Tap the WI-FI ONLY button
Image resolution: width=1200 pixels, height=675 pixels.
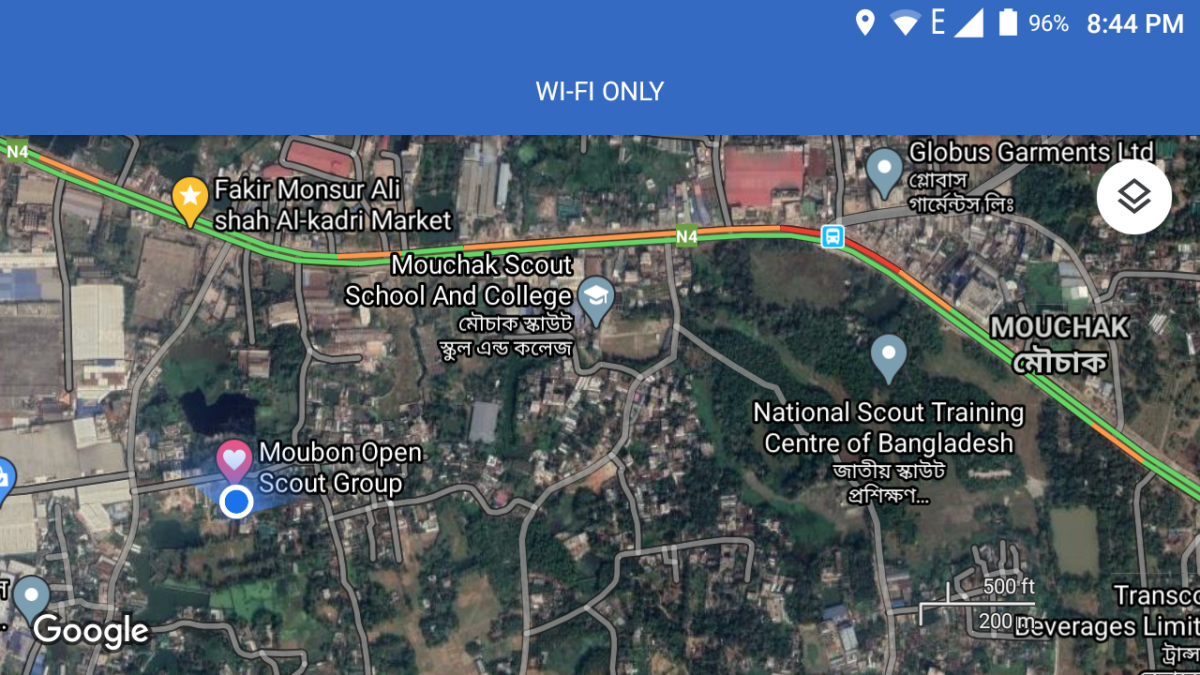point(600,92)
